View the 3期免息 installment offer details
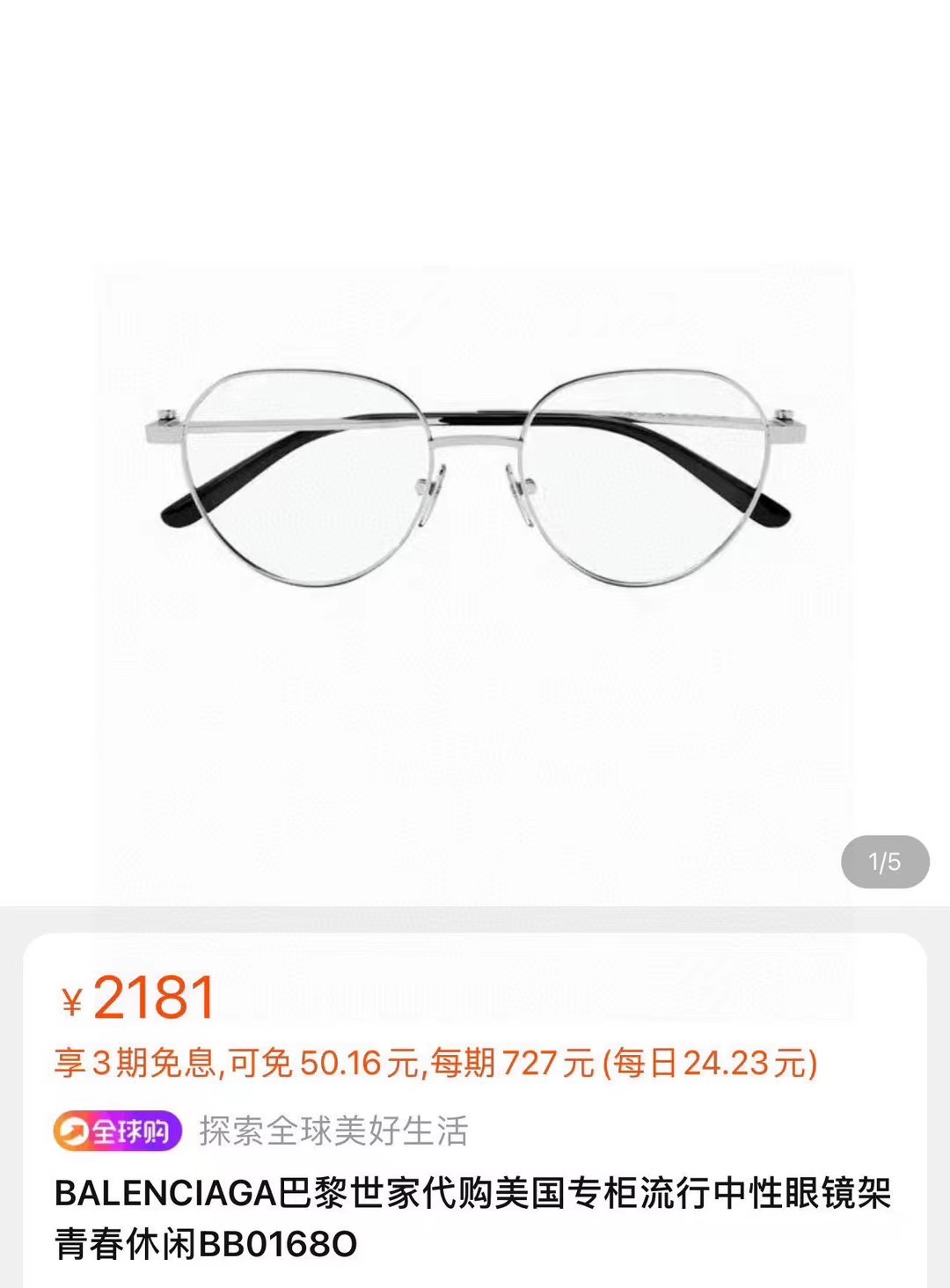 tap(435, 1064)
